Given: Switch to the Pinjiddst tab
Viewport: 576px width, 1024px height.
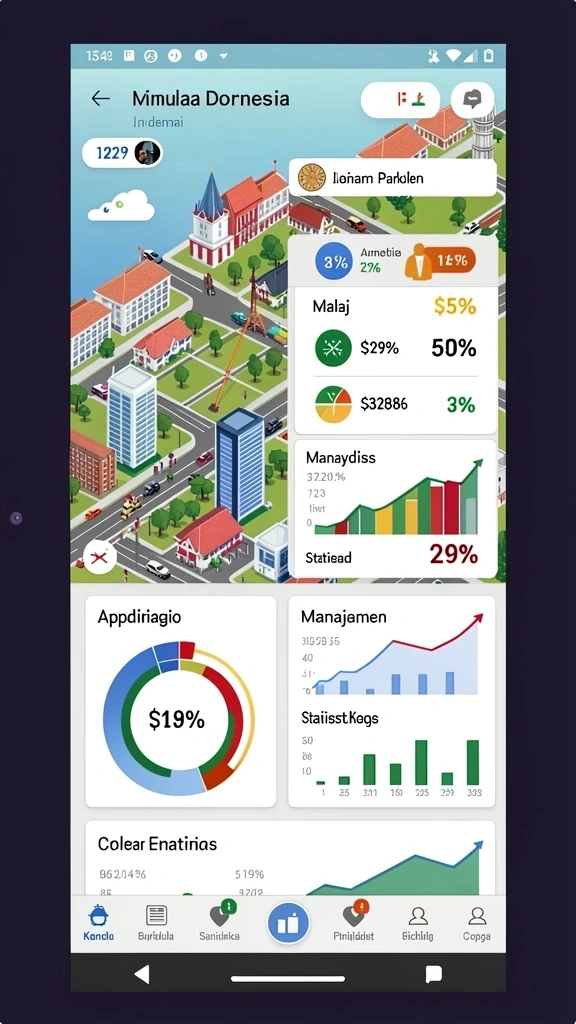Looking at the screenshot, I should 354,923.
